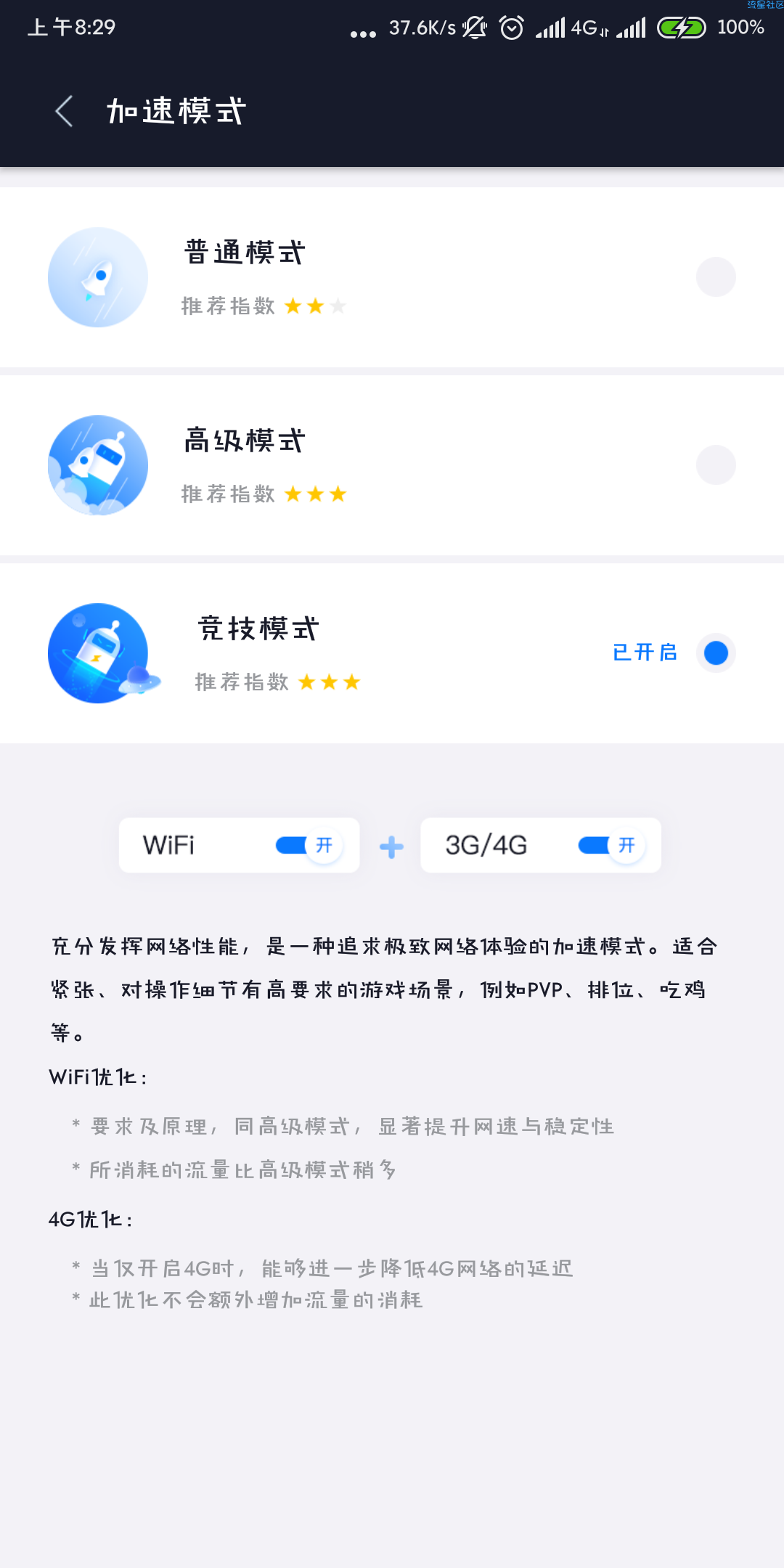Viewport: 784px width, 1568px height.
Task: Disable the 3G/4G acceleration switch
Action: pos(611,846)
